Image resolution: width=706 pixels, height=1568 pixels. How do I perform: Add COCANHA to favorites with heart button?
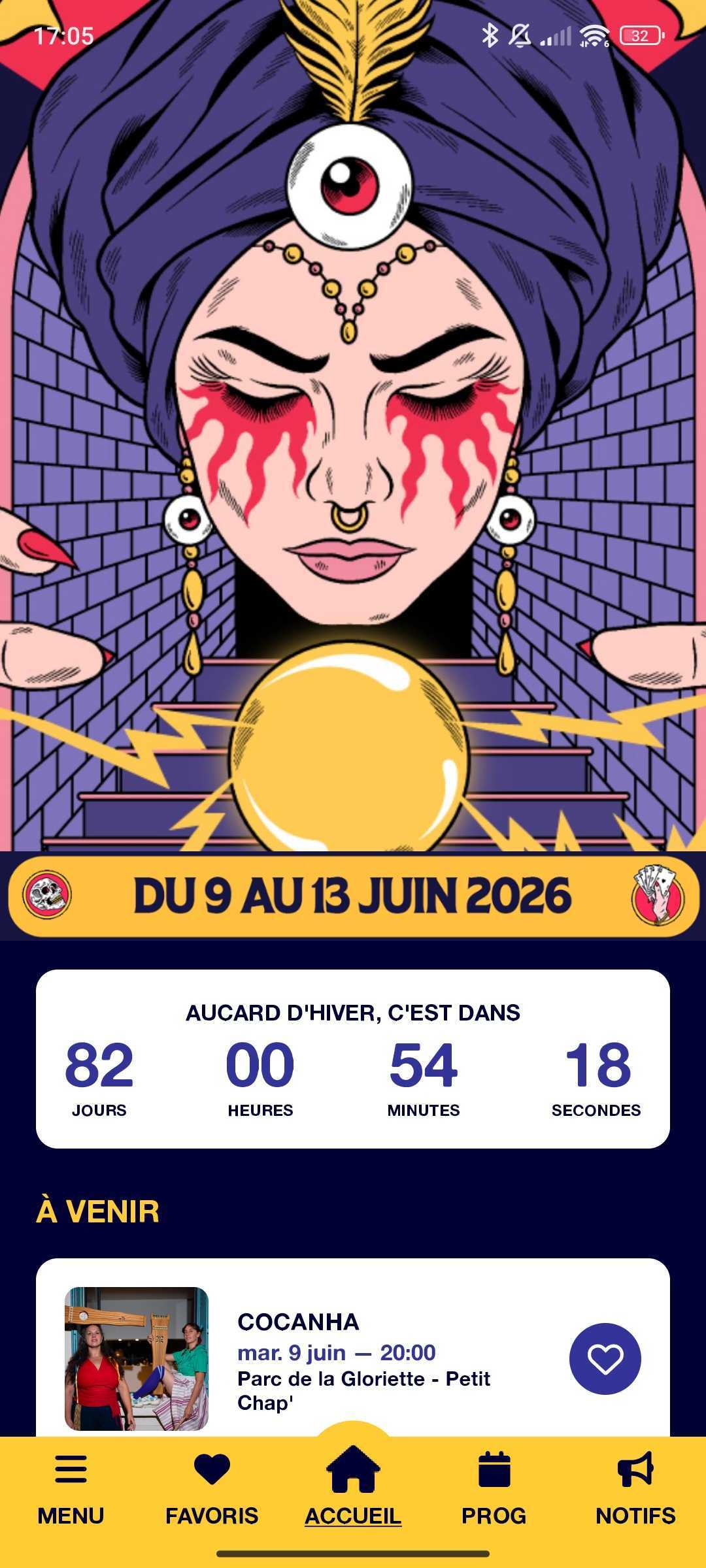pyautogui.click(x=605, y=1358)
